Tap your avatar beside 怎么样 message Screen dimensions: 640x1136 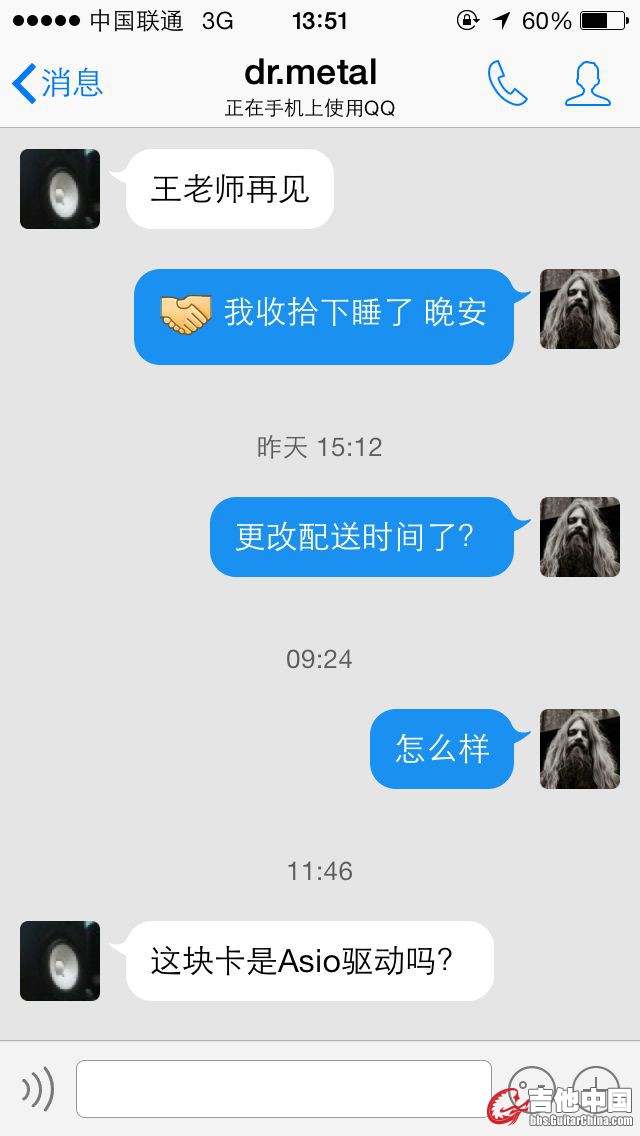point(580,749)
